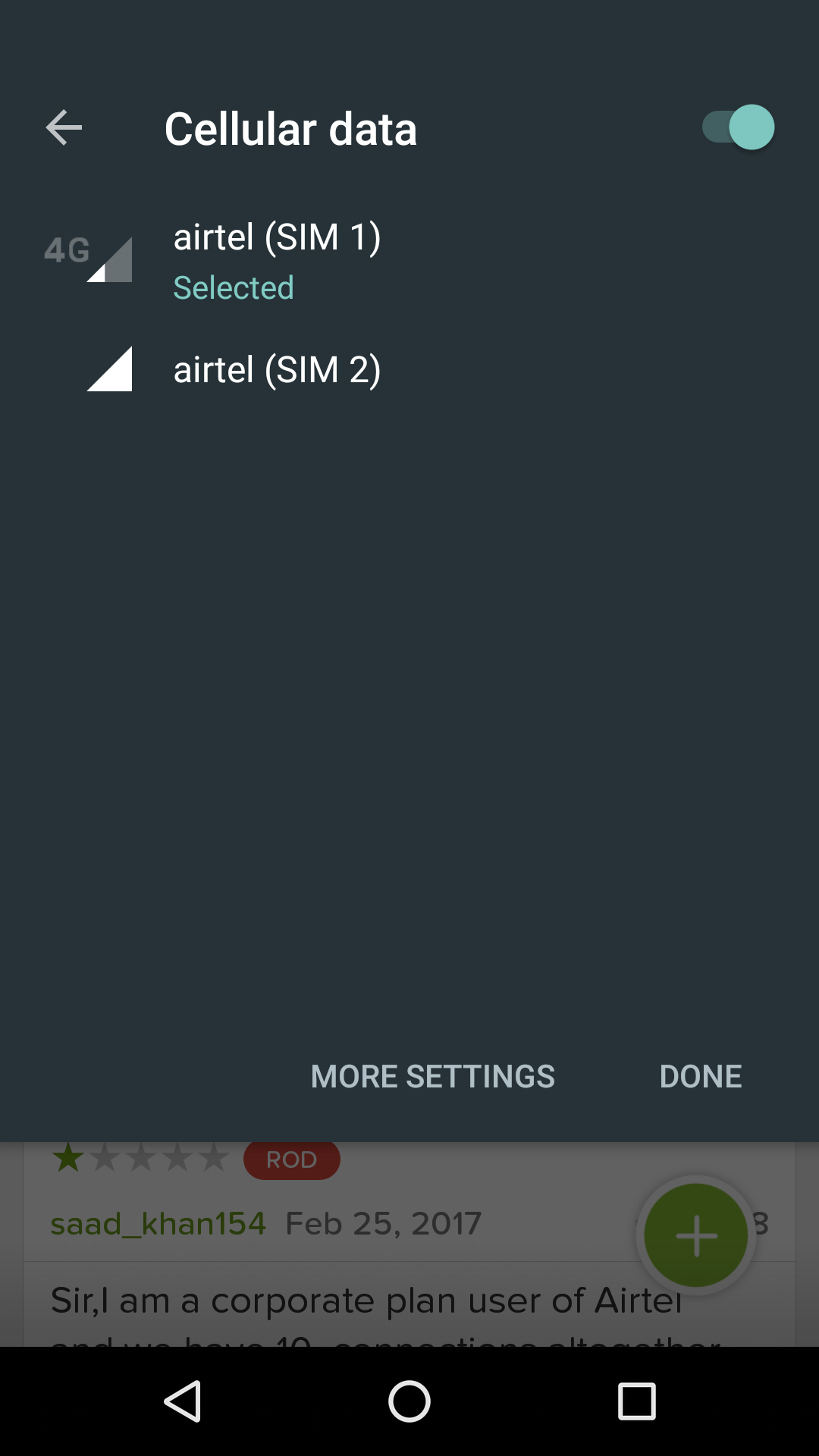The image size is (819, 1456).
Task: Go back from Cellular data panel
Action: [64, 127]
